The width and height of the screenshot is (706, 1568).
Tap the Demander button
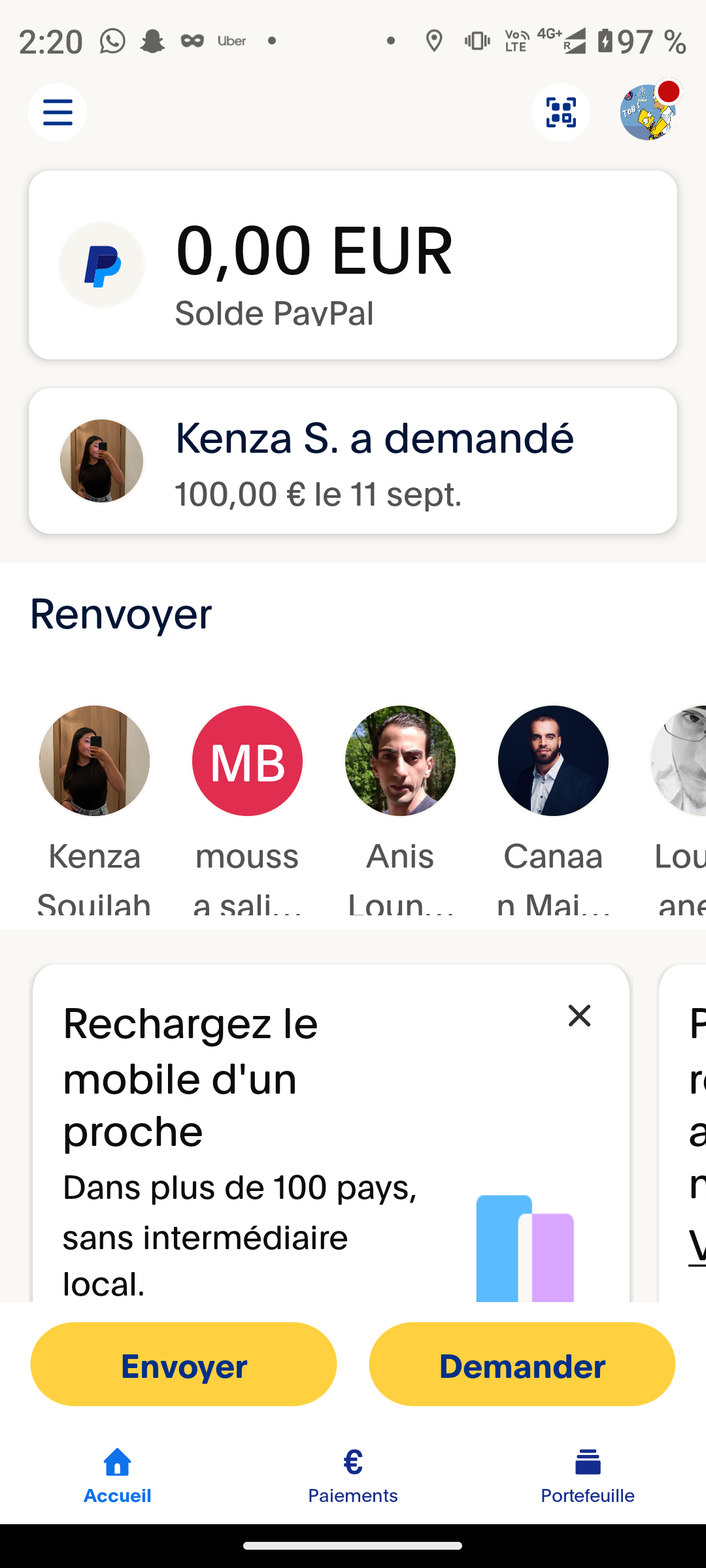tap(522, 1364)
